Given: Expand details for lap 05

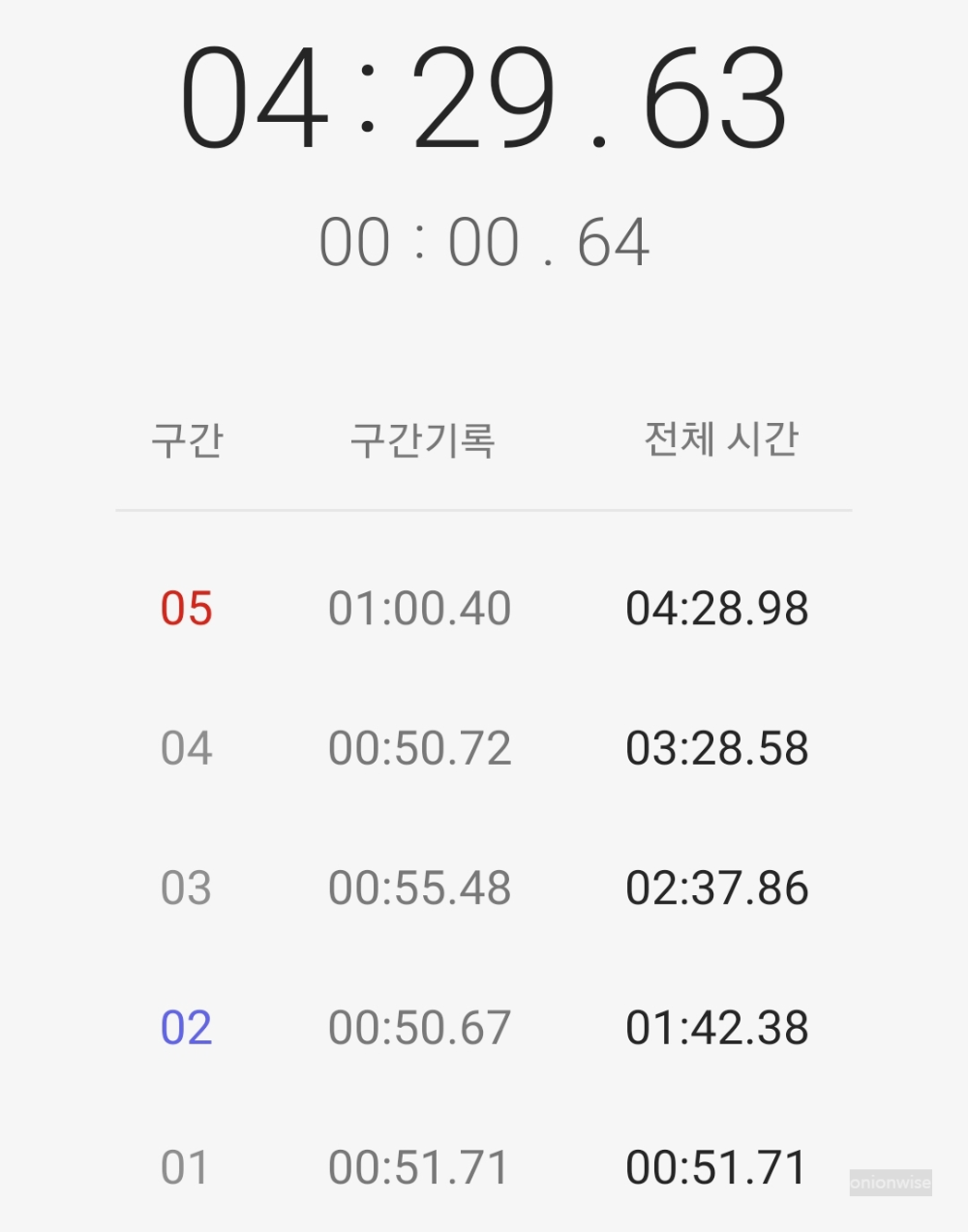Looking at the screenshot, I should 484,608.
